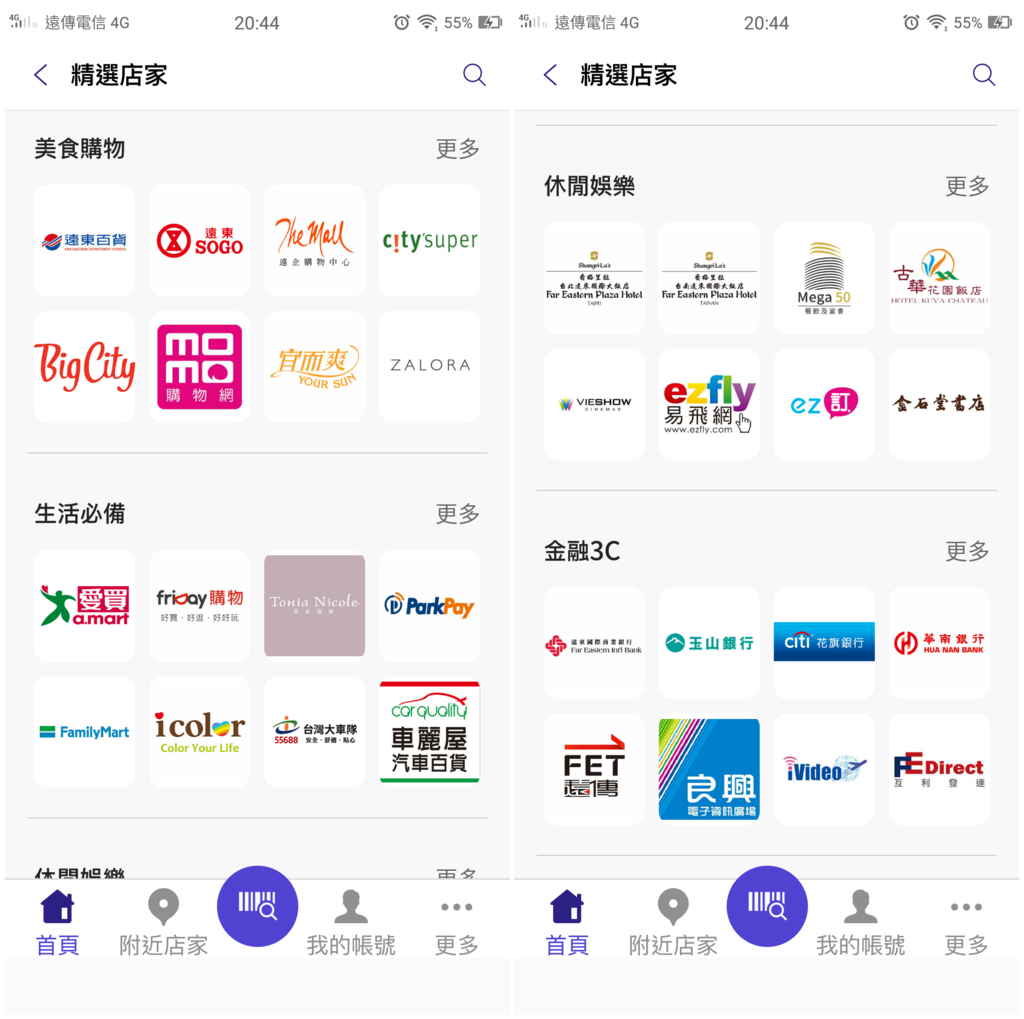Open the FamilyMart tile
This screenshot has width=1024, height=1019.
pyautogui.click(x=84, y=732)
